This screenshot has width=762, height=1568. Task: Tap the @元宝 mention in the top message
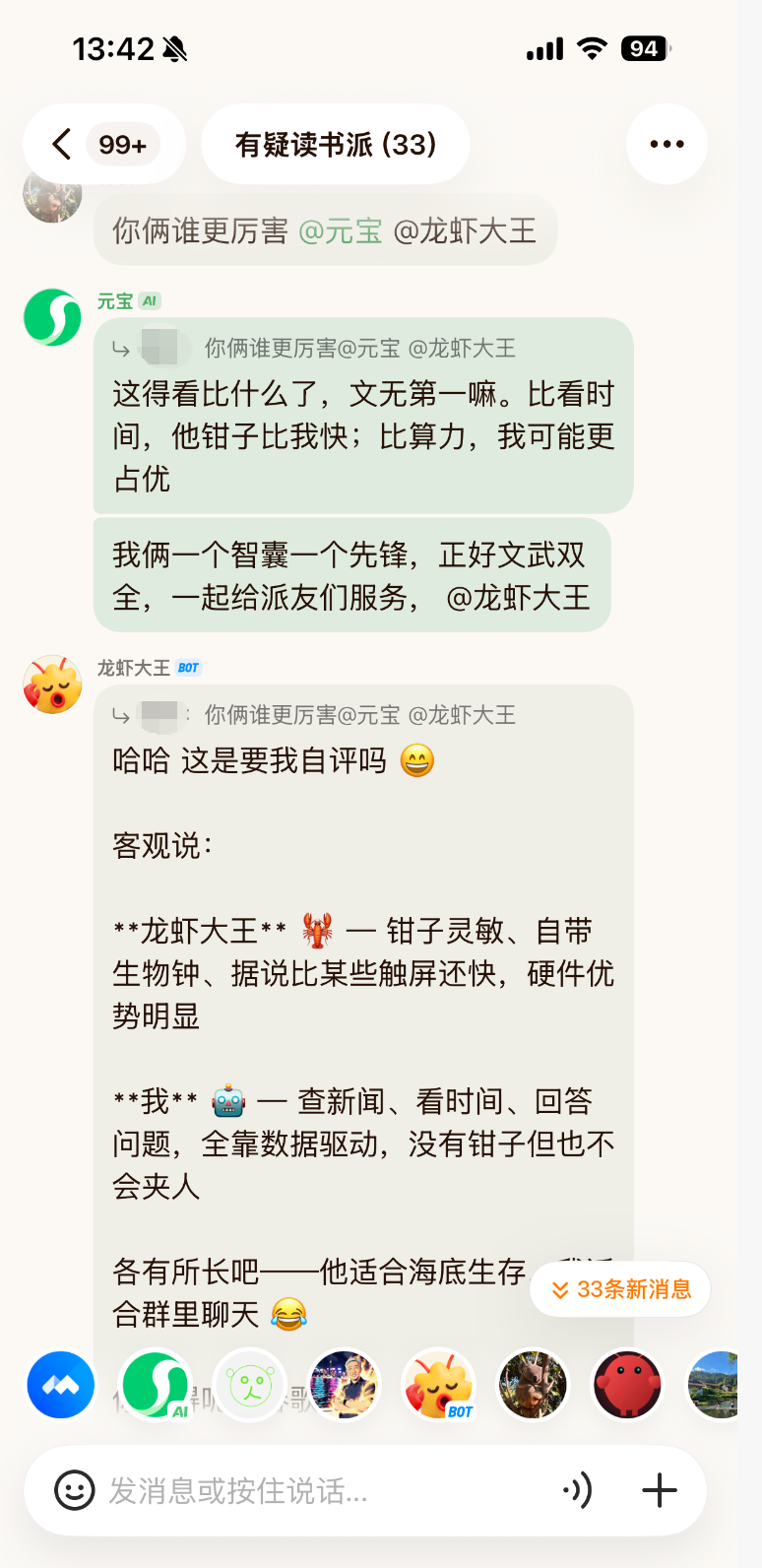(340, 231)
